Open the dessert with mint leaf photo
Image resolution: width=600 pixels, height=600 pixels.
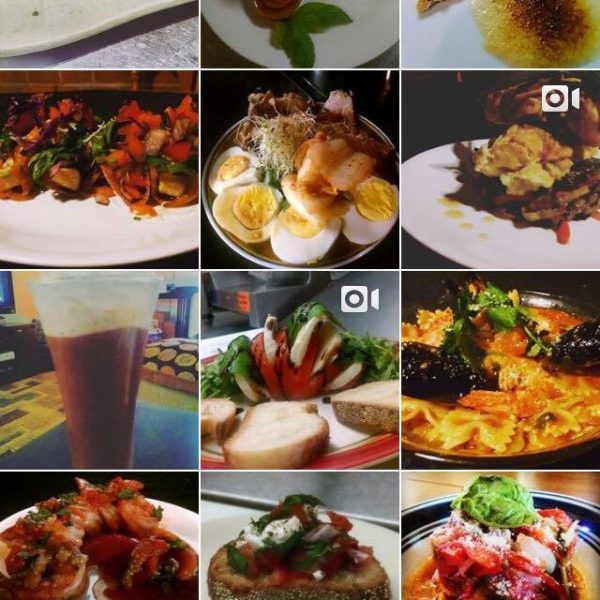tap(299, 32)
